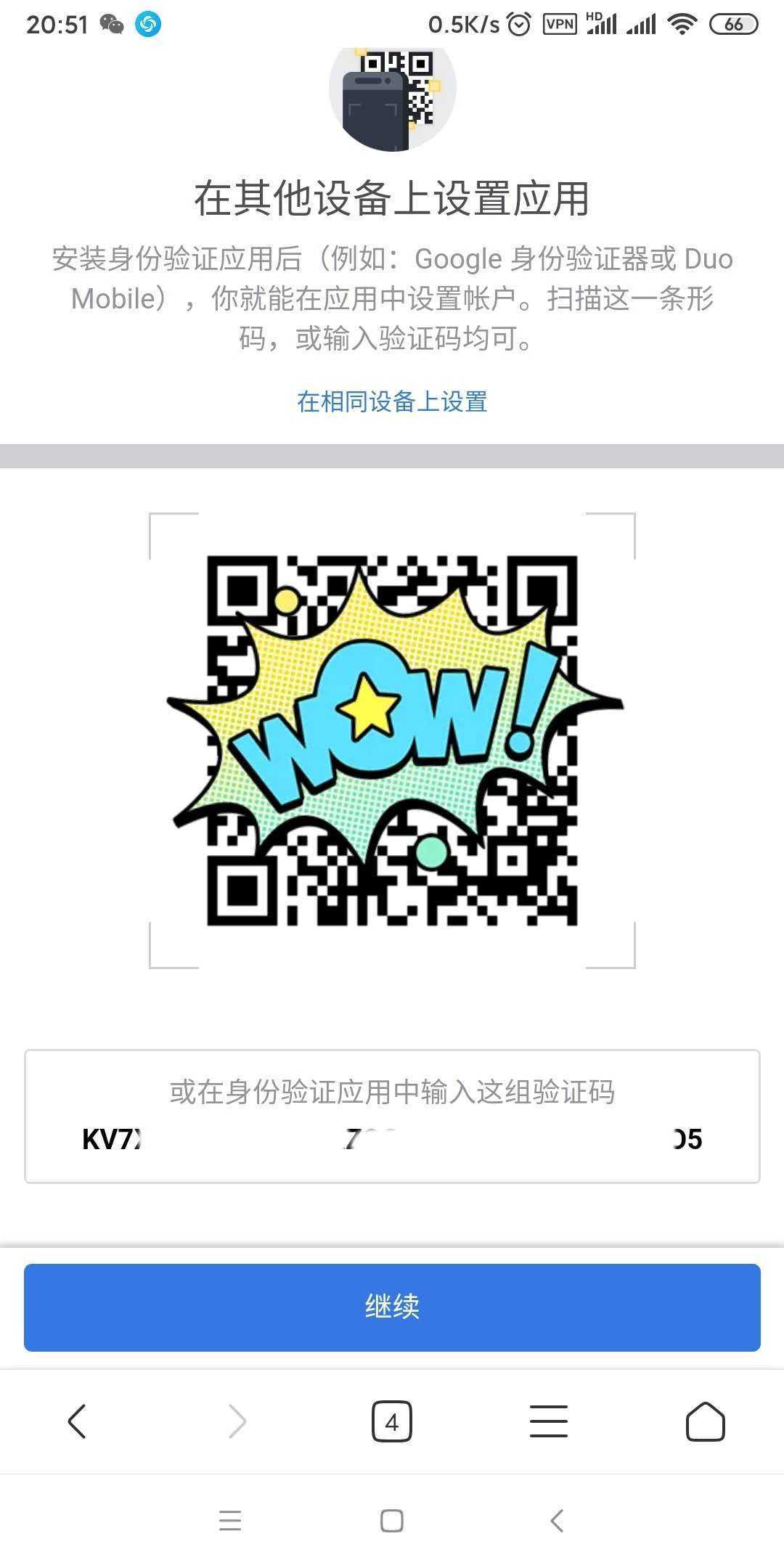784x1568 pixels.
Task: Open the browser menu icon
Action: tap(548, 1421)
